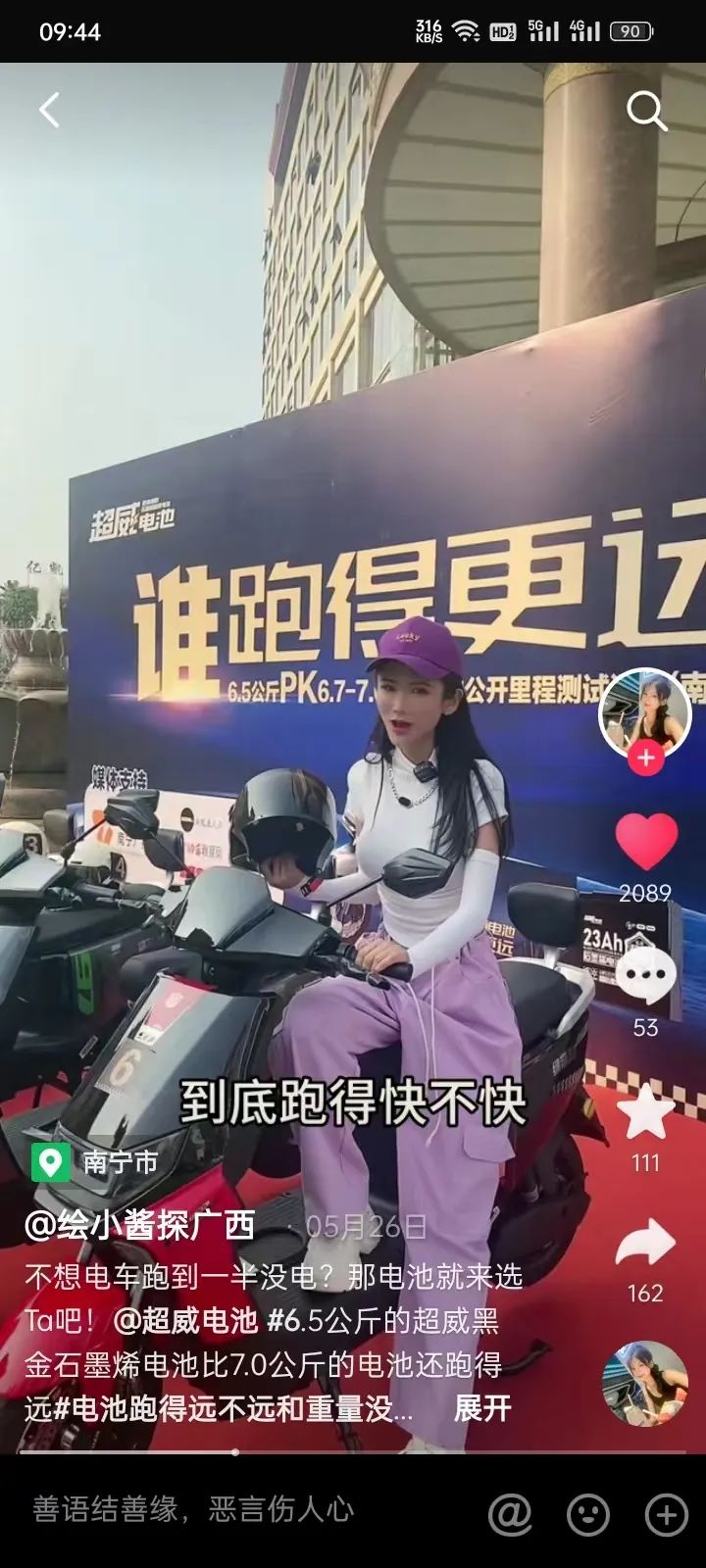This screenshot has height=1568, width=706.
Task: Open the spinning sound disc
Action: [x=644, y=1384]
